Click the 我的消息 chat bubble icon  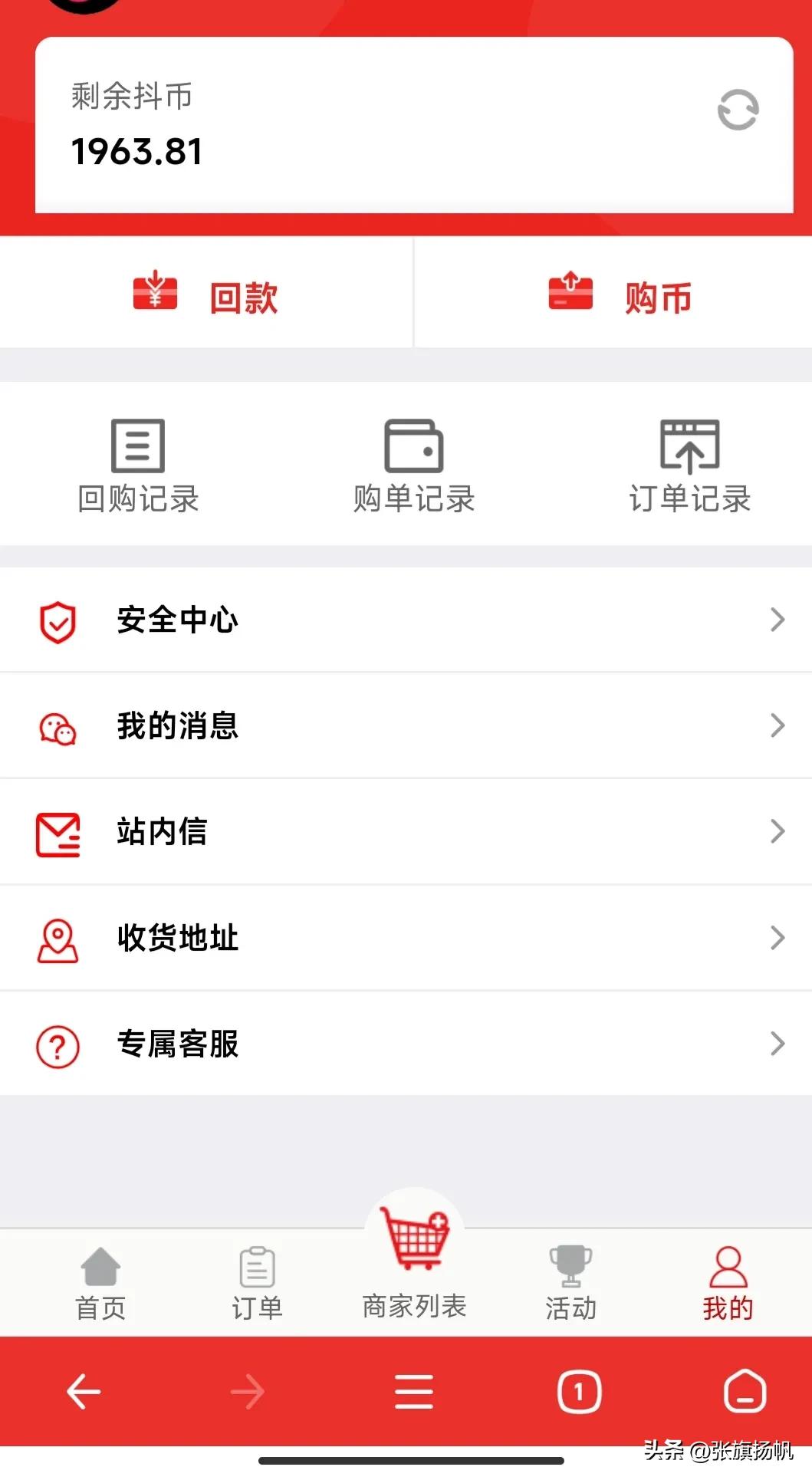(x=57, y=726)
